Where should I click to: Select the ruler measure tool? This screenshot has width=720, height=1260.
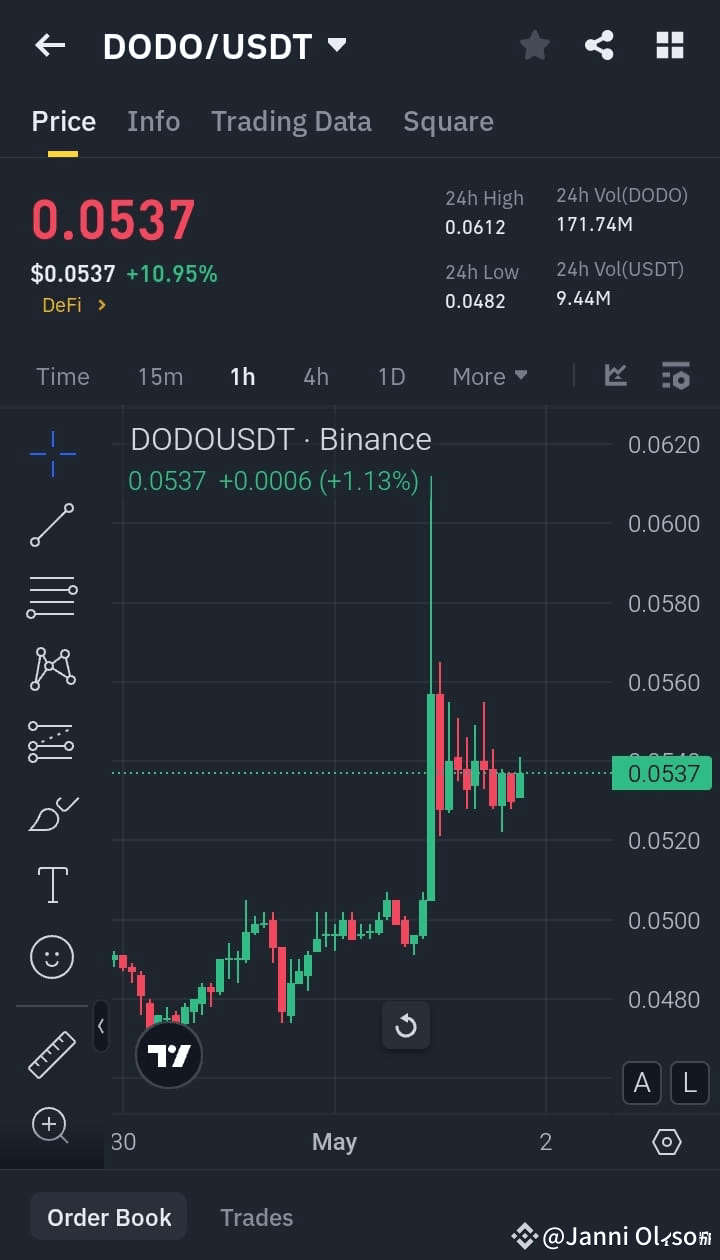(x=51, y=1053)
